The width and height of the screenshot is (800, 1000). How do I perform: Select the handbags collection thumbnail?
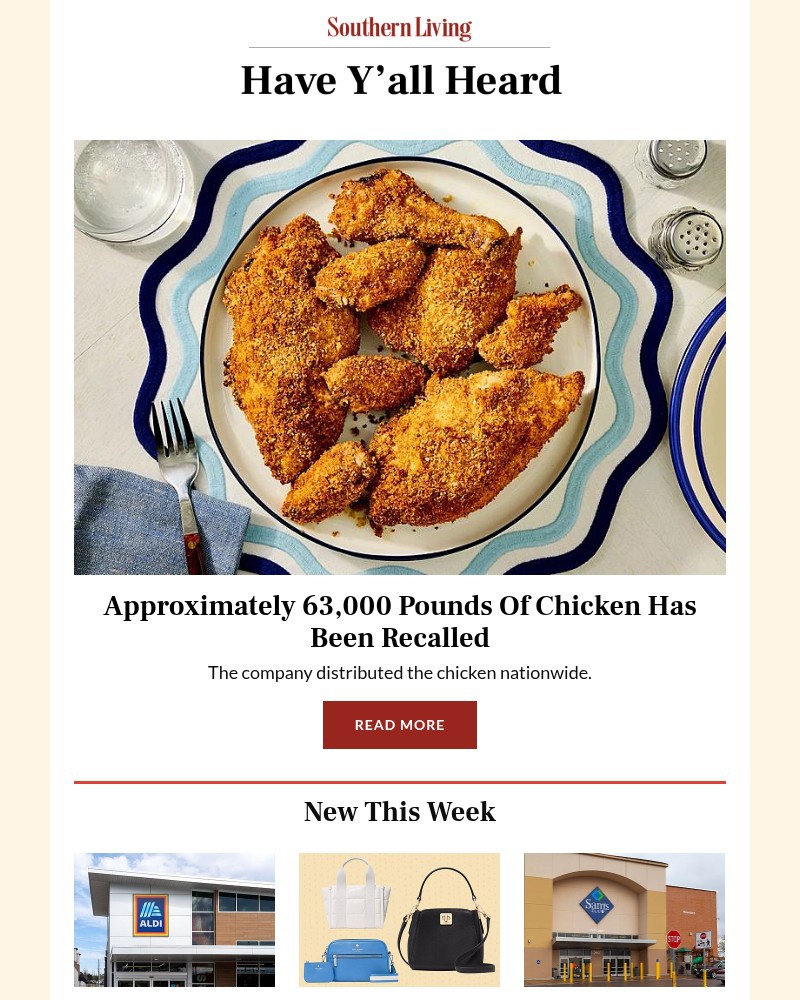(399, 919)
